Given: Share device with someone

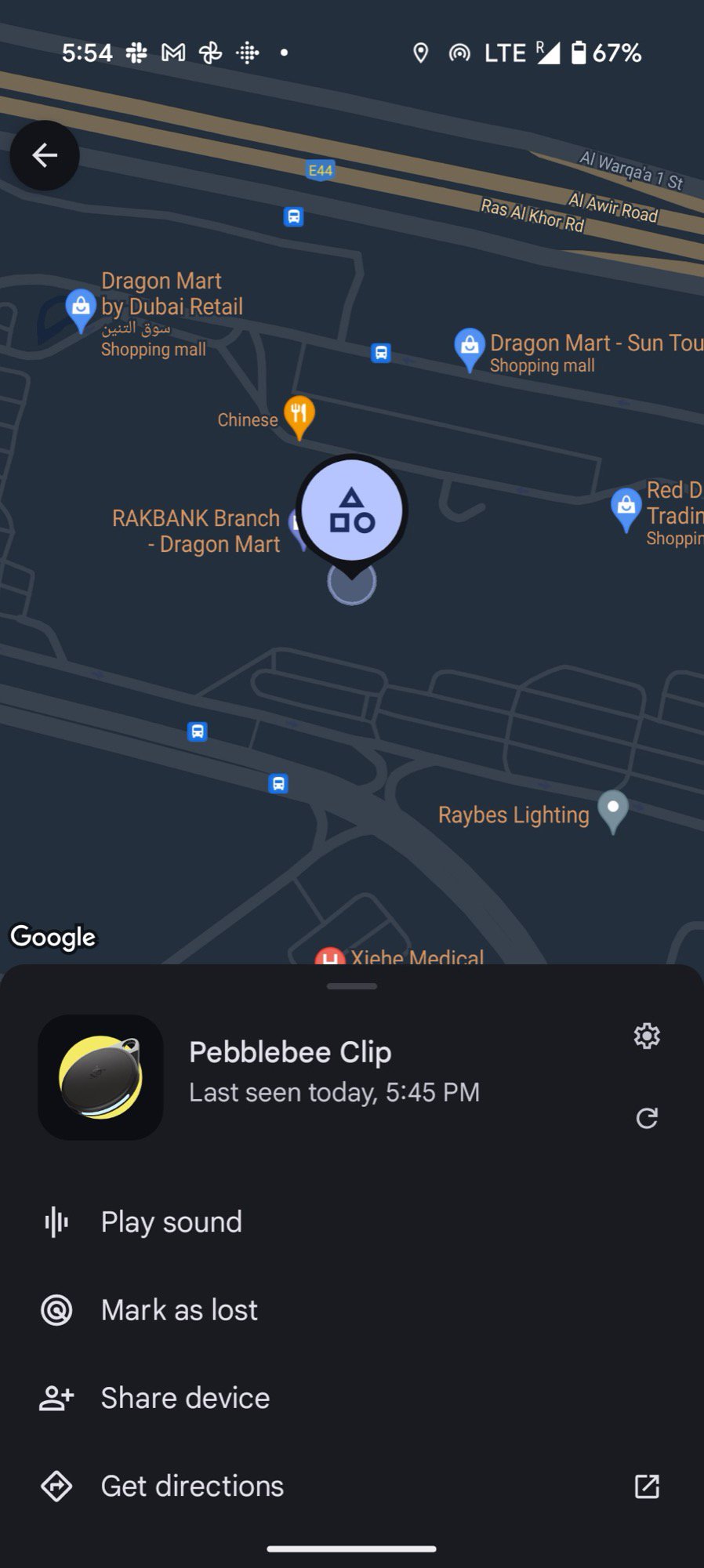Looking at the screenshot, I should point(185,1398).
